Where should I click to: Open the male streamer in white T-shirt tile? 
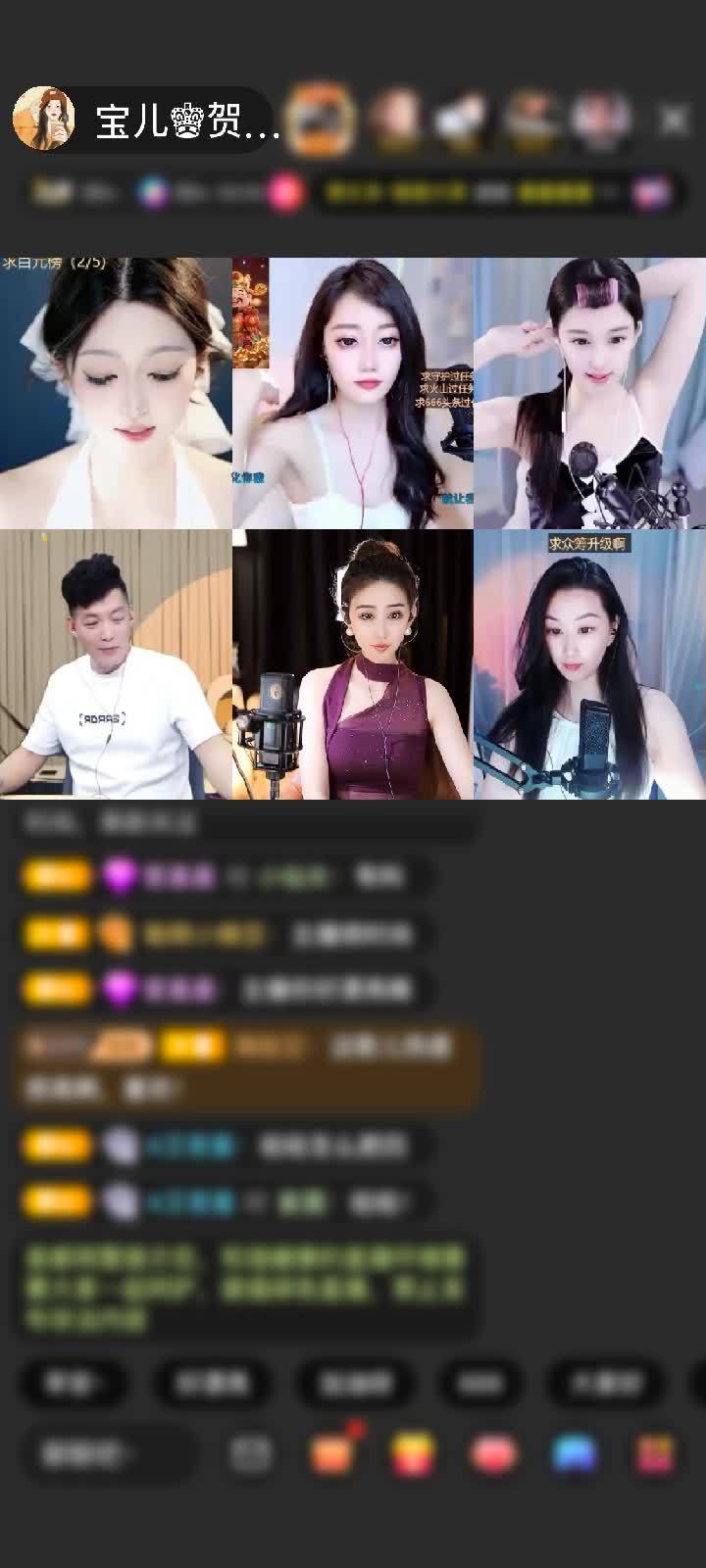click(x=116, y=664)
